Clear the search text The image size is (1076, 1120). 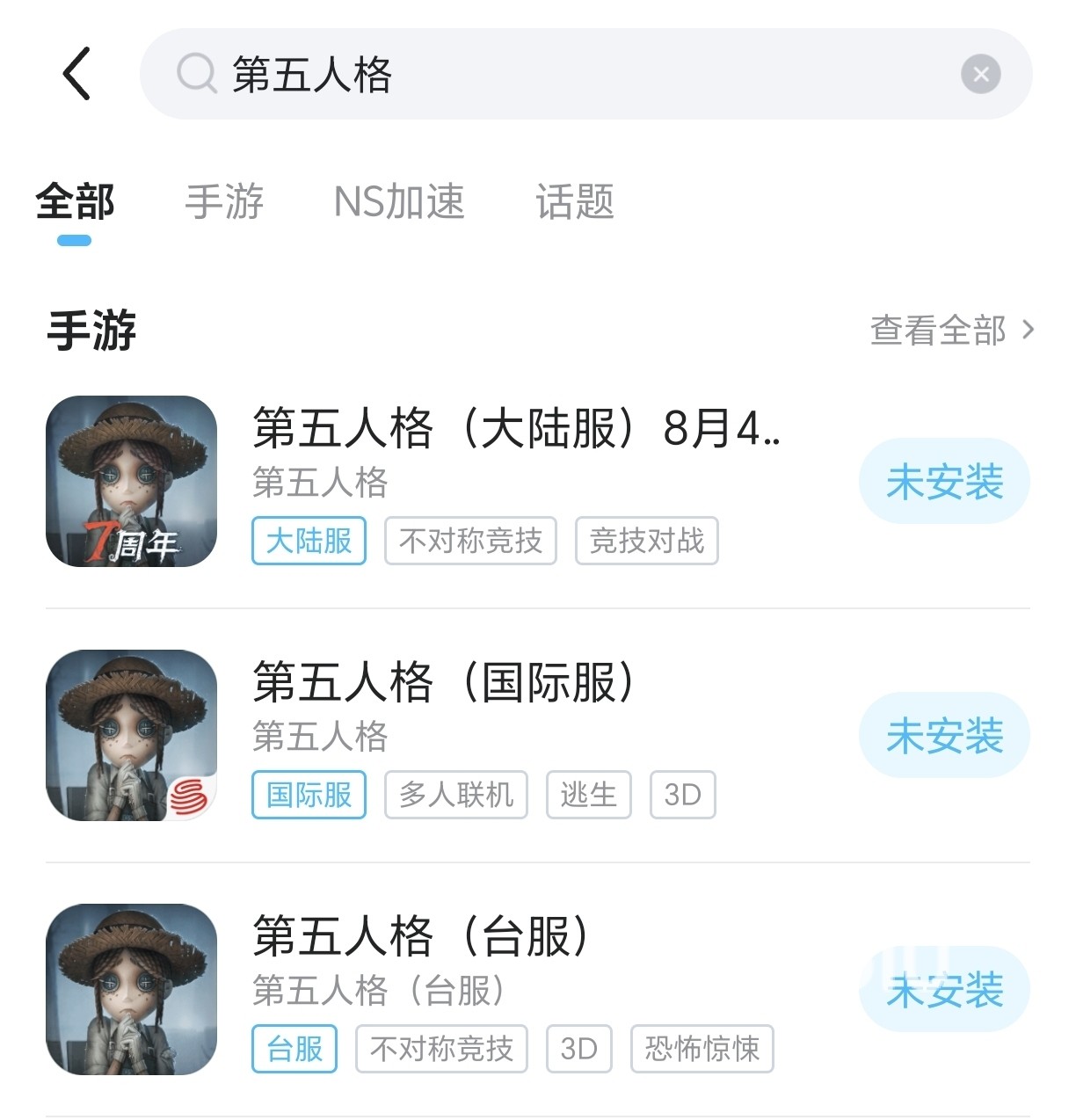click(x=981, y=74)
